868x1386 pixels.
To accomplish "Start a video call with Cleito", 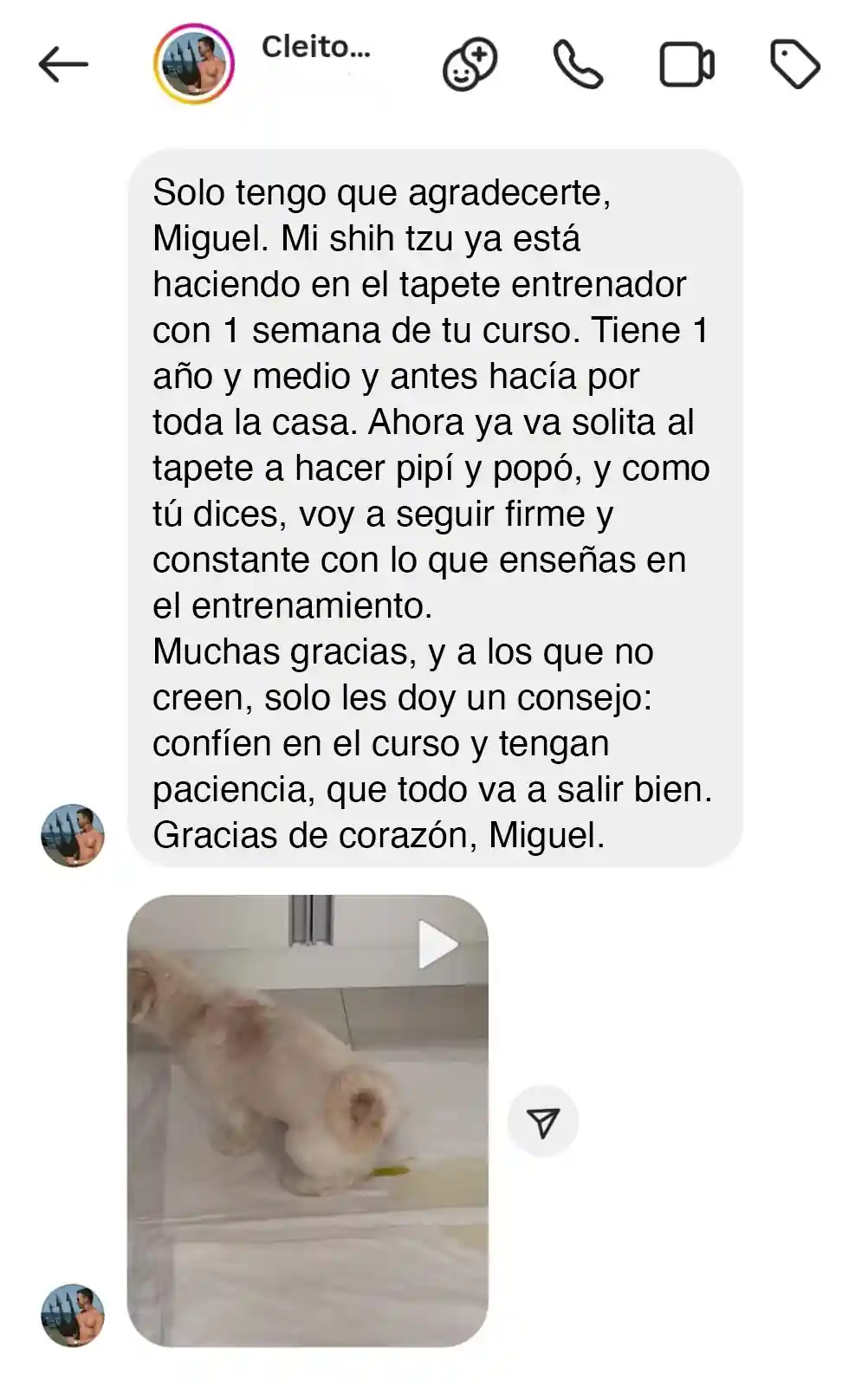I will tap(687, 65).
